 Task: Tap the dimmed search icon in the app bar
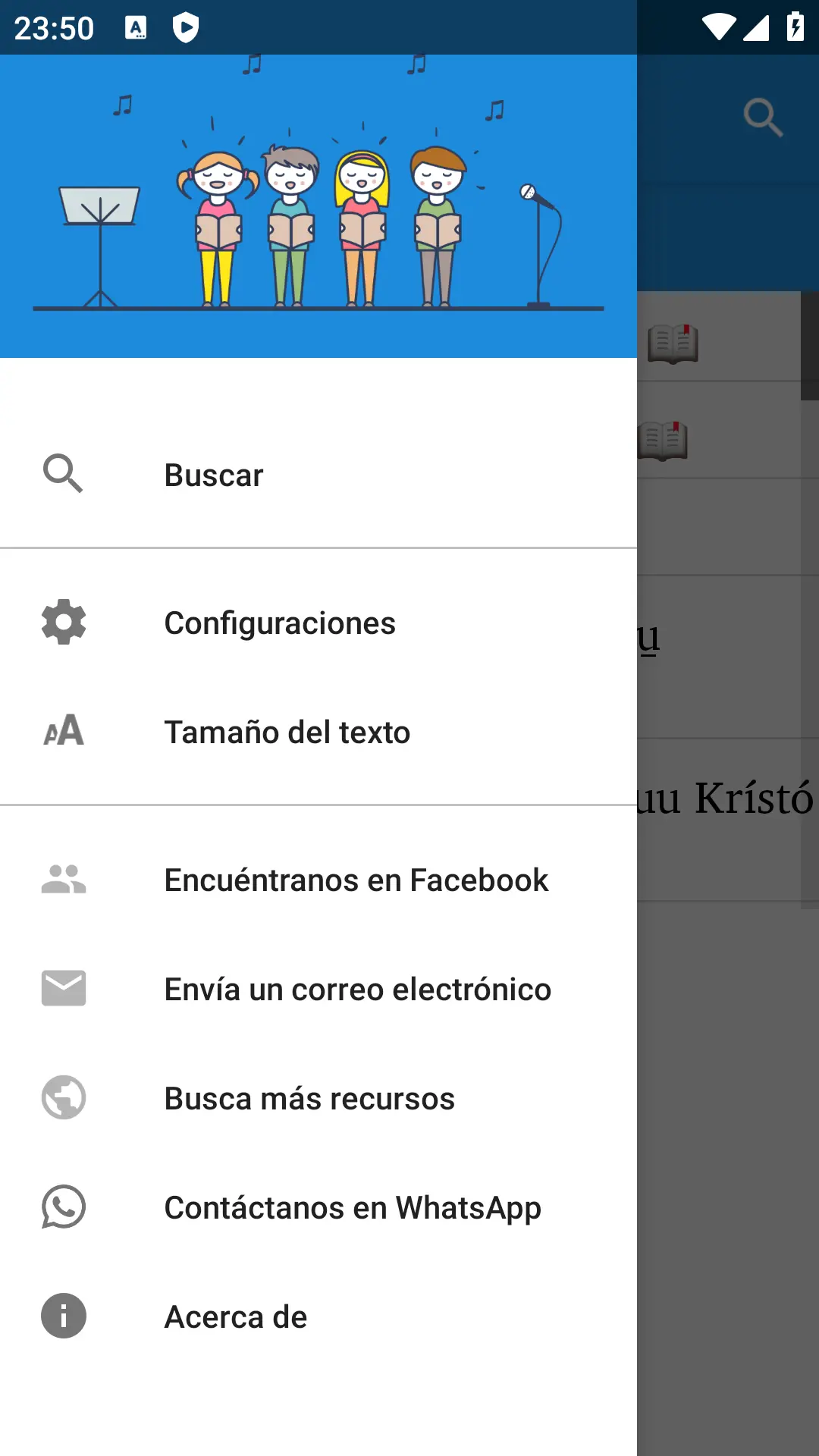click(x=762, y=118)
